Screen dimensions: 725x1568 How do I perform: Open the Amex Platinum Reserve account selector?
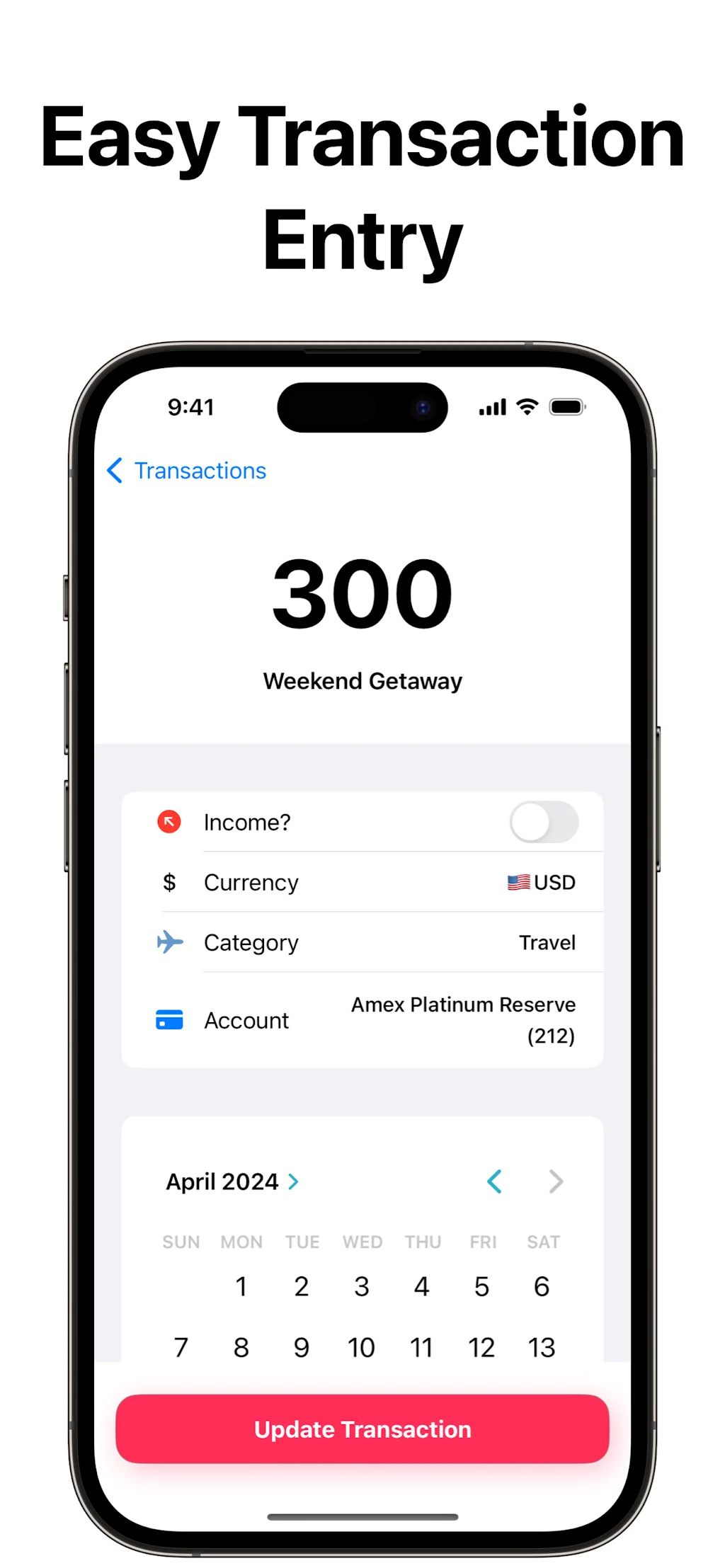coord(463,1020)
